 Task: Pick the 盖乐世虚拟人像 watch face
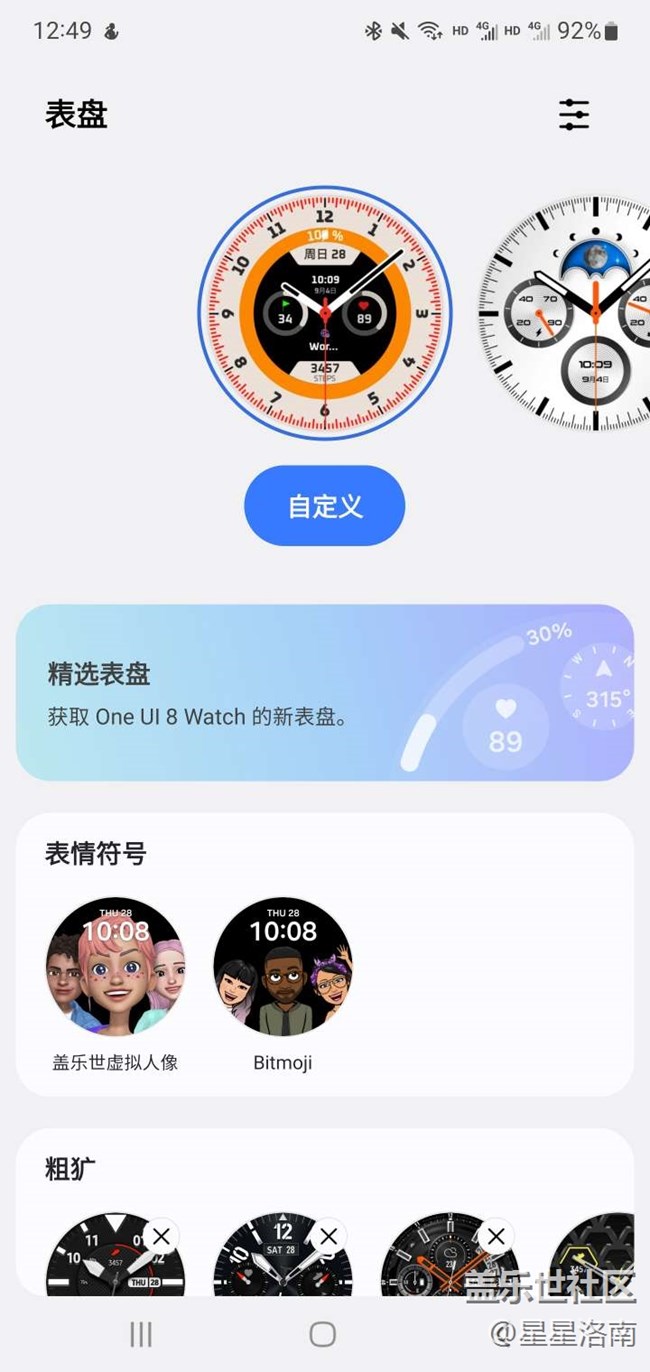(115, 966)
